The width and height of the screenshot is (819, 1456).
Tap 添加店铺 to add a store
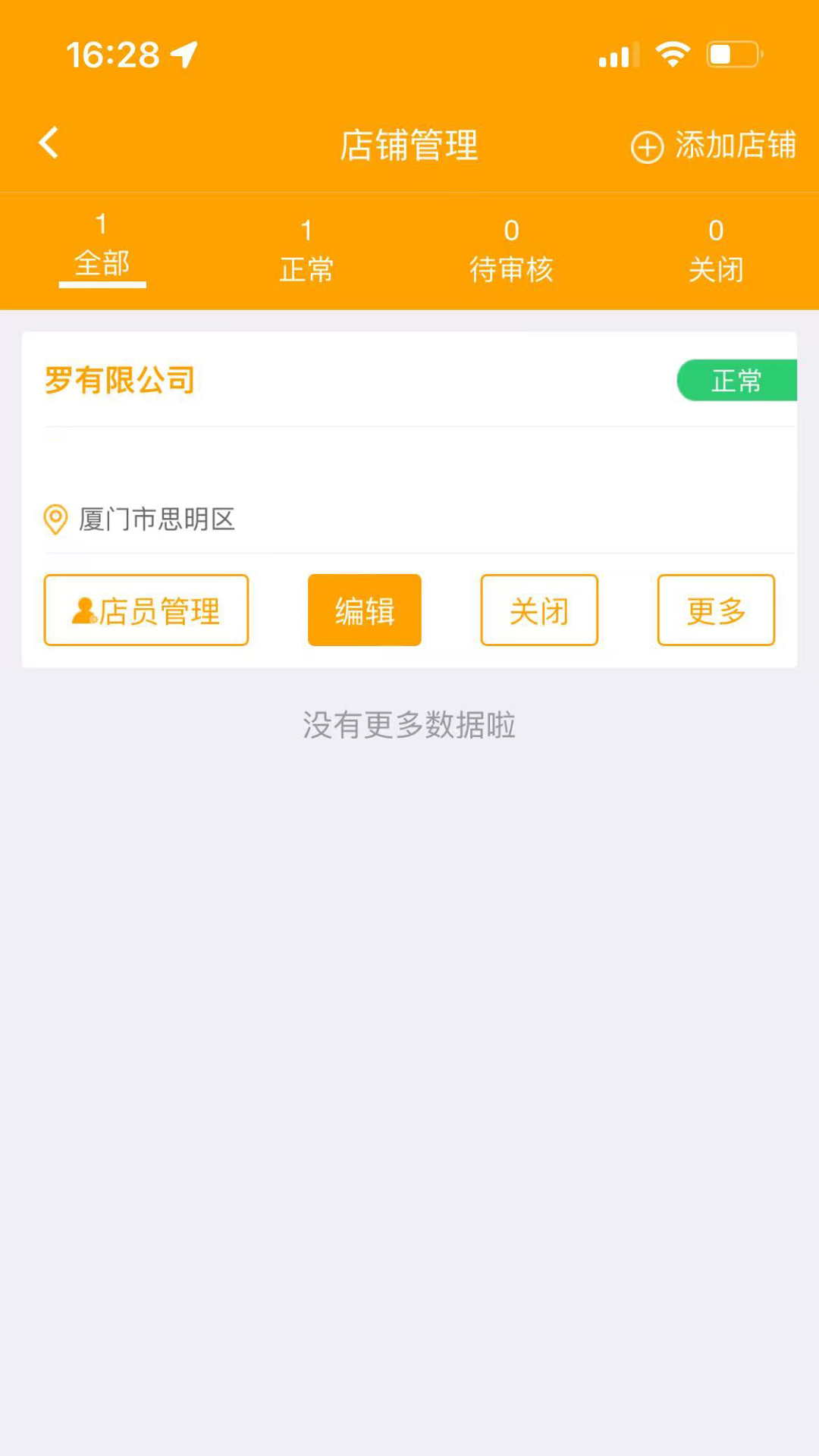713,146
